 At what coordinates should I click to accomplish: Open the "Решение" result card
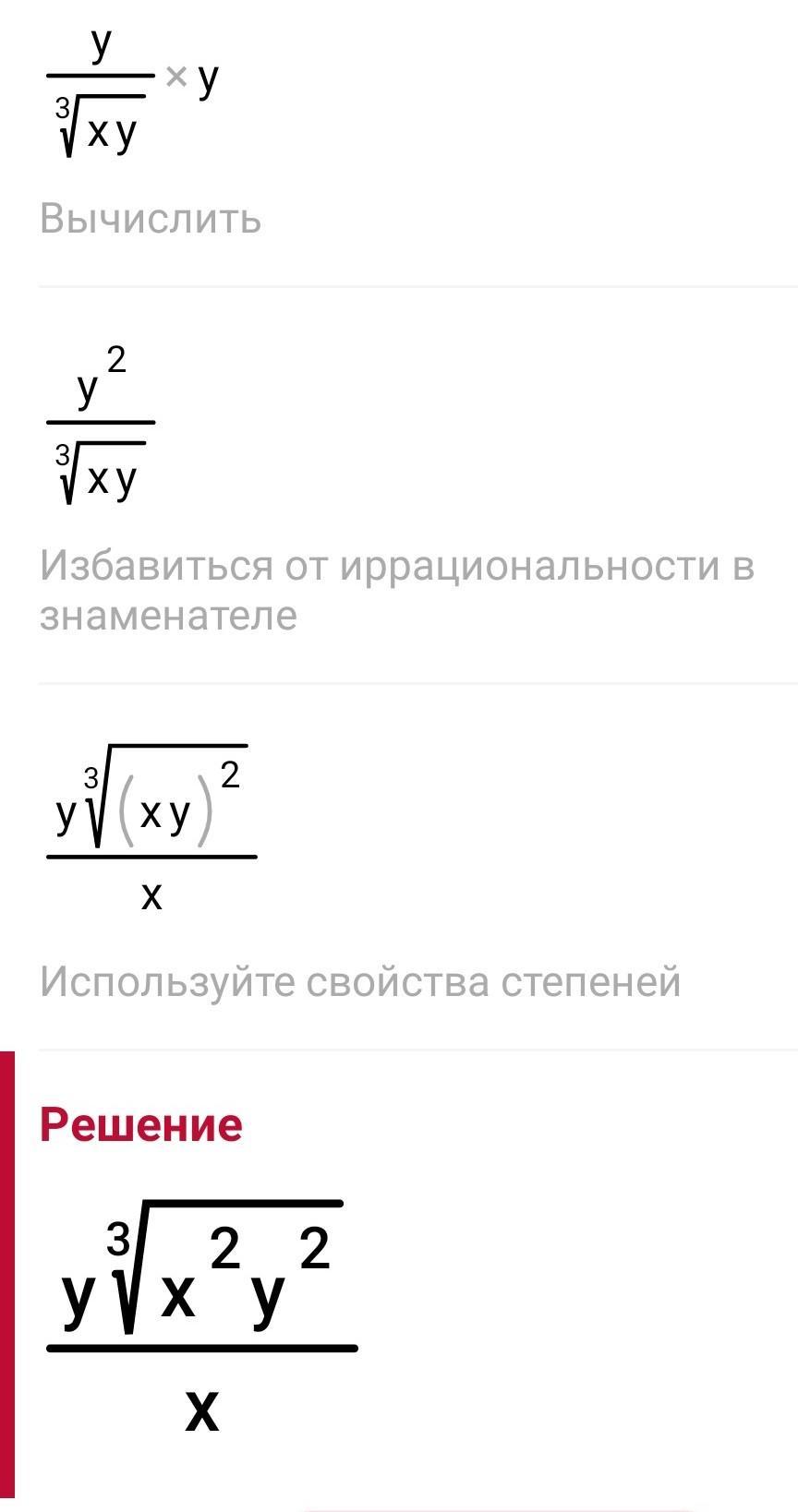pyautogui.click(x=140, y=1124)
